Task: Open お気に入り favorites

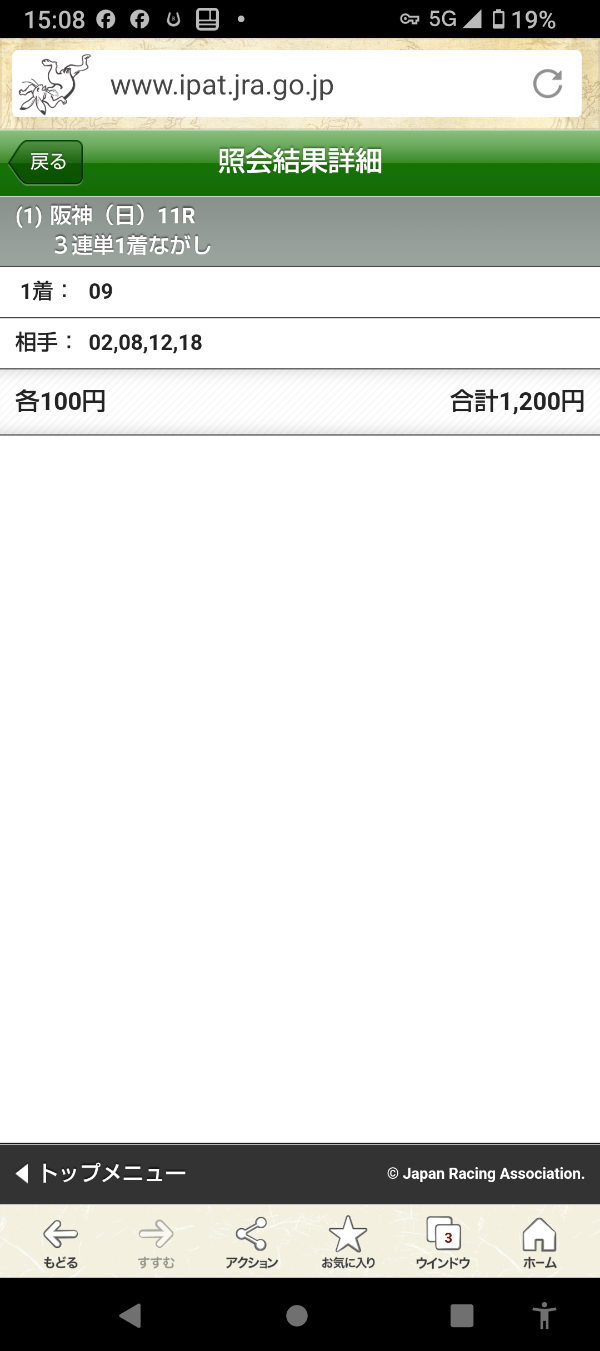Action: coord(348,1243)
